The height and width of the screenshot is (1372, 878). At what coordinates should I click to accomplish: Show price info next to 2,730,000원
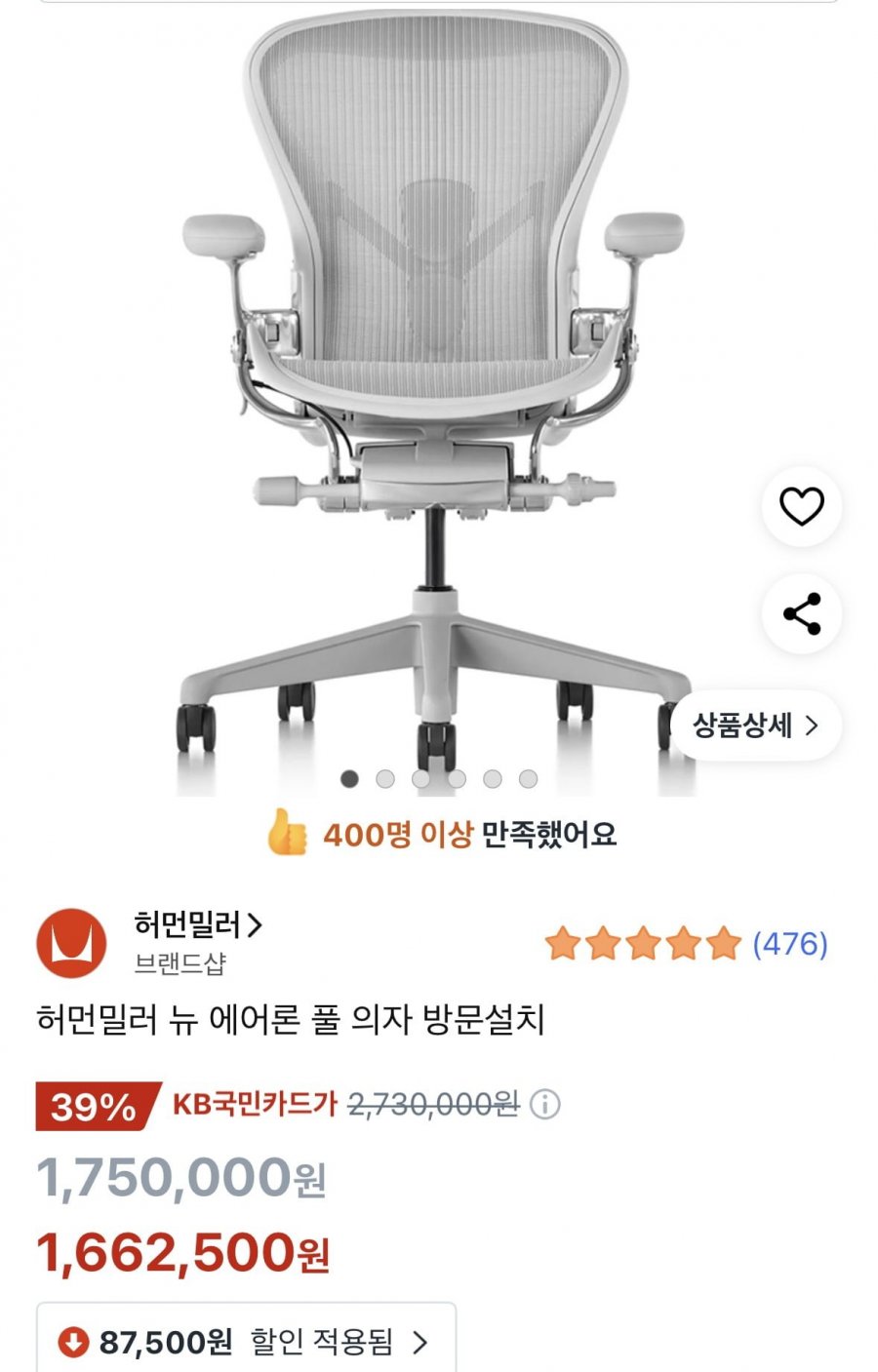545,1105
